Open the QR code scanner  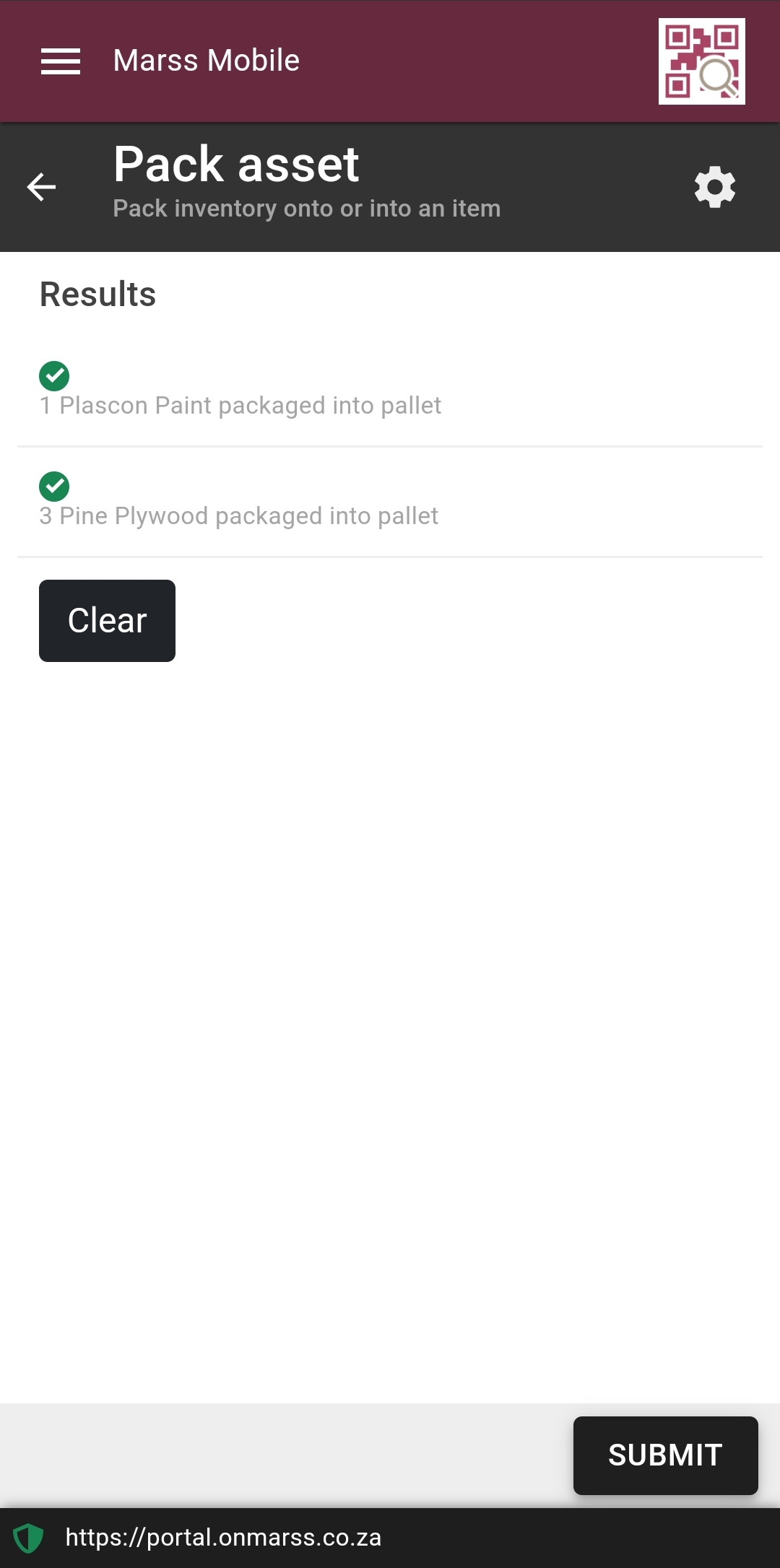(x=701, y=61)
